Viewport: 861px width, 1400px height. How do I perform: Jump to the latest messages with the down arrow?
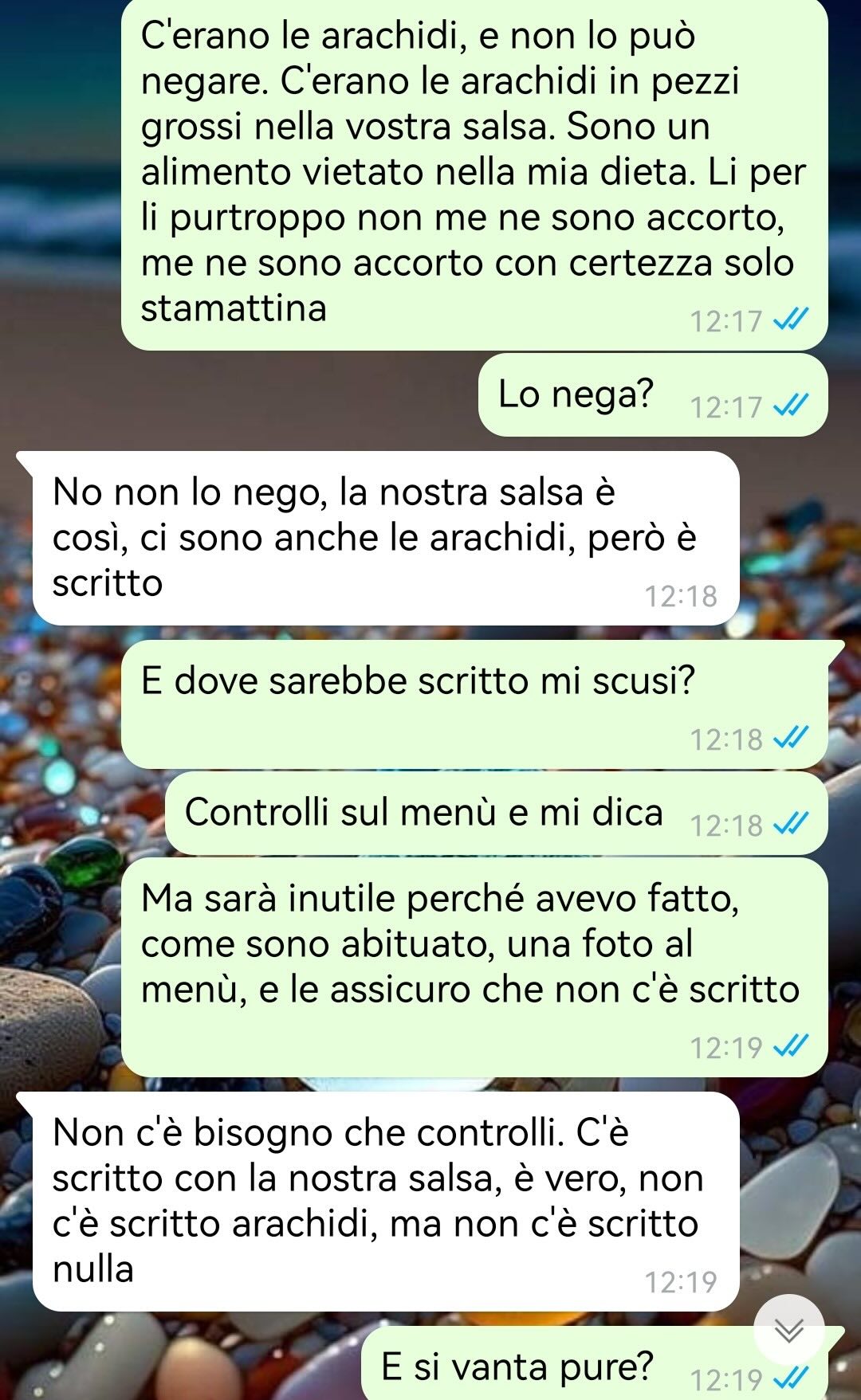(788, 1330)
